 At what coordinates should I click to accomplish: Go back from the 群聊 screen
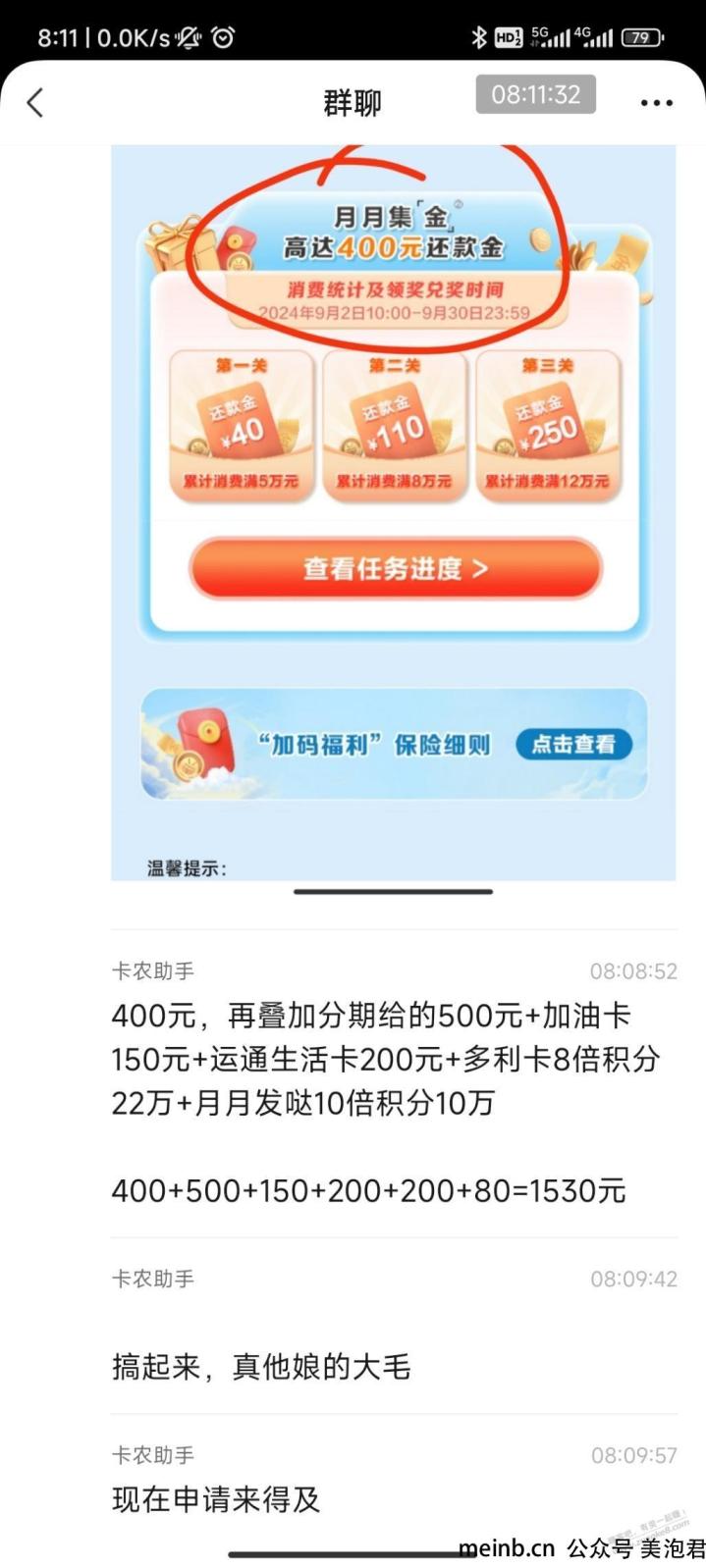click(35, 103)
